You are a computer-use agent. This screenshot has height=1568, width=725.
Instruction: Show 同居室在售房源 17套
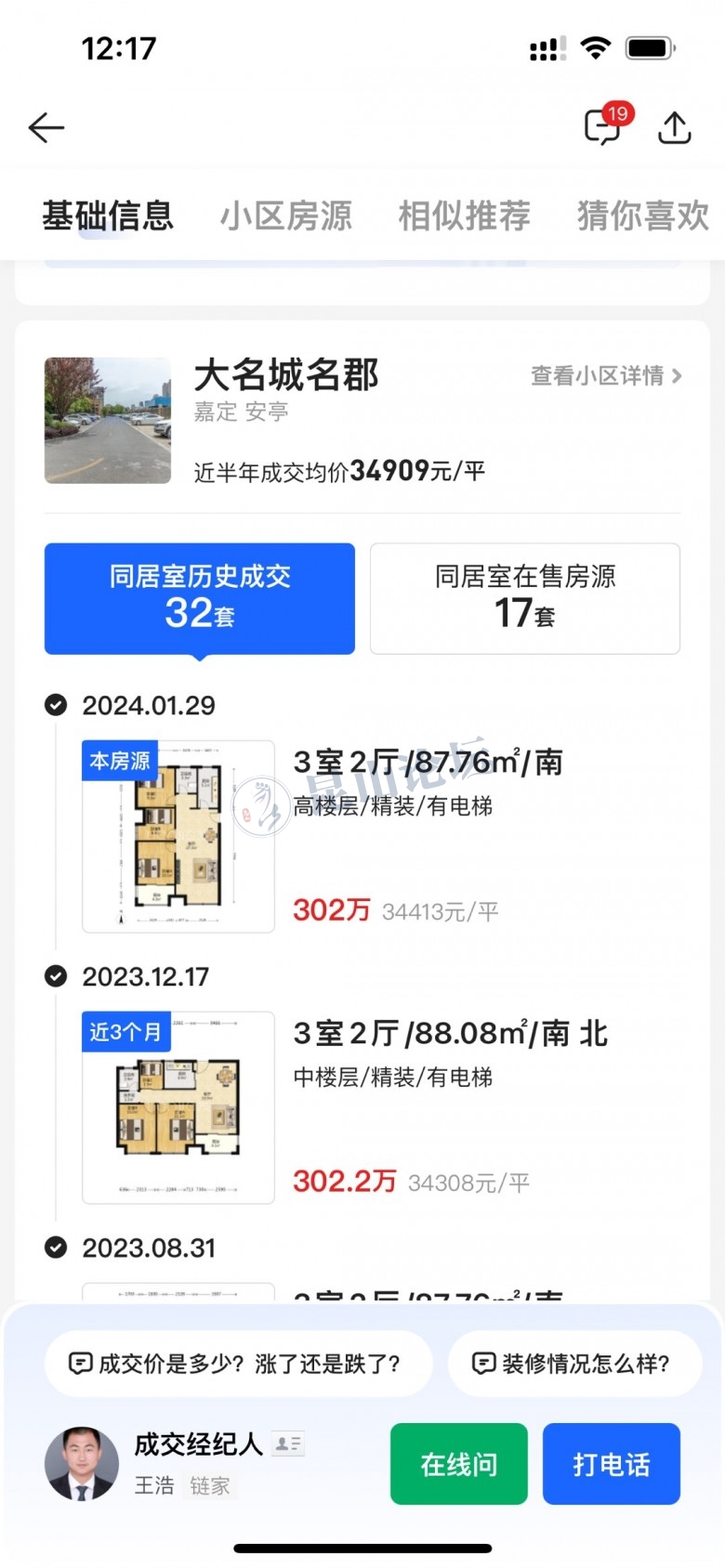525,598
